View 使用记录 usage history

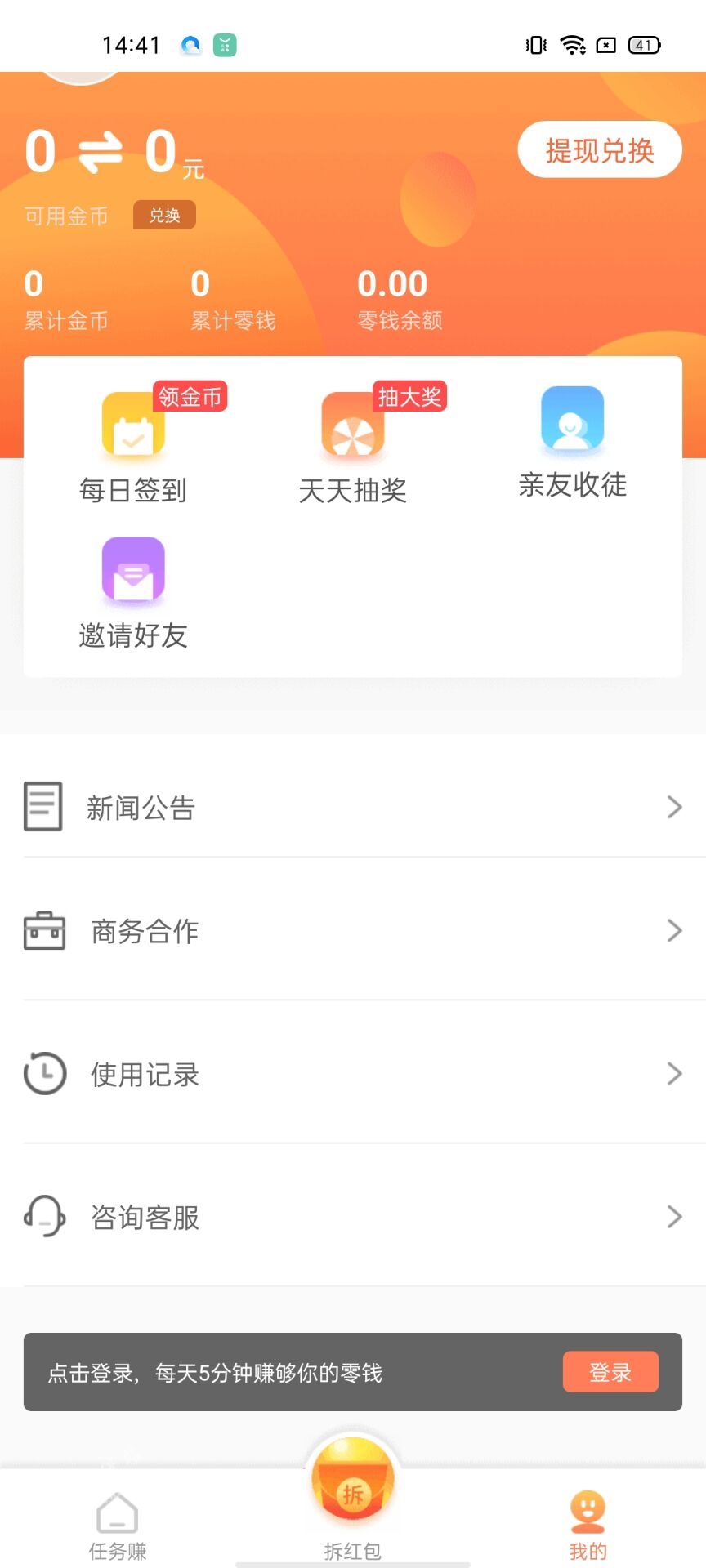(x=353, y=1074)
